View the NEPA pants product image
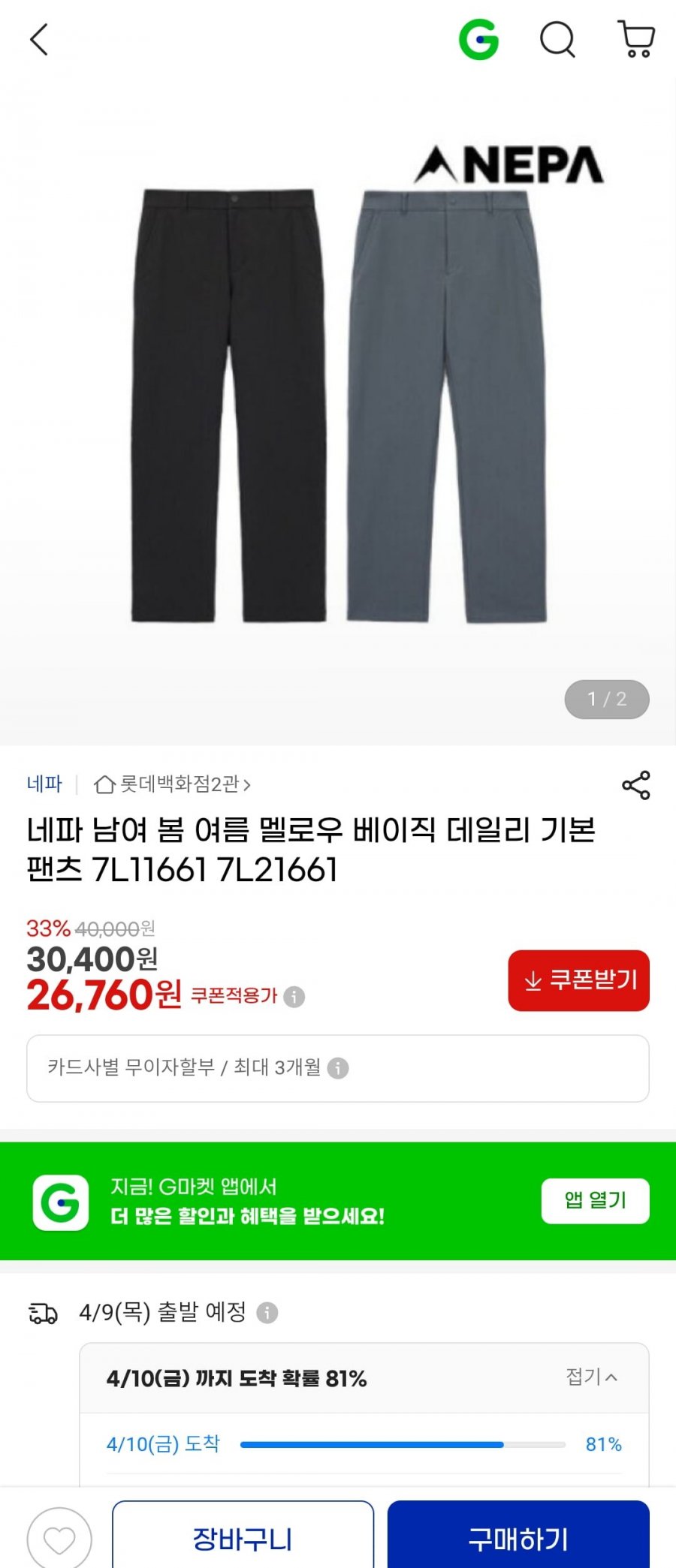 (x=338, y=405)
